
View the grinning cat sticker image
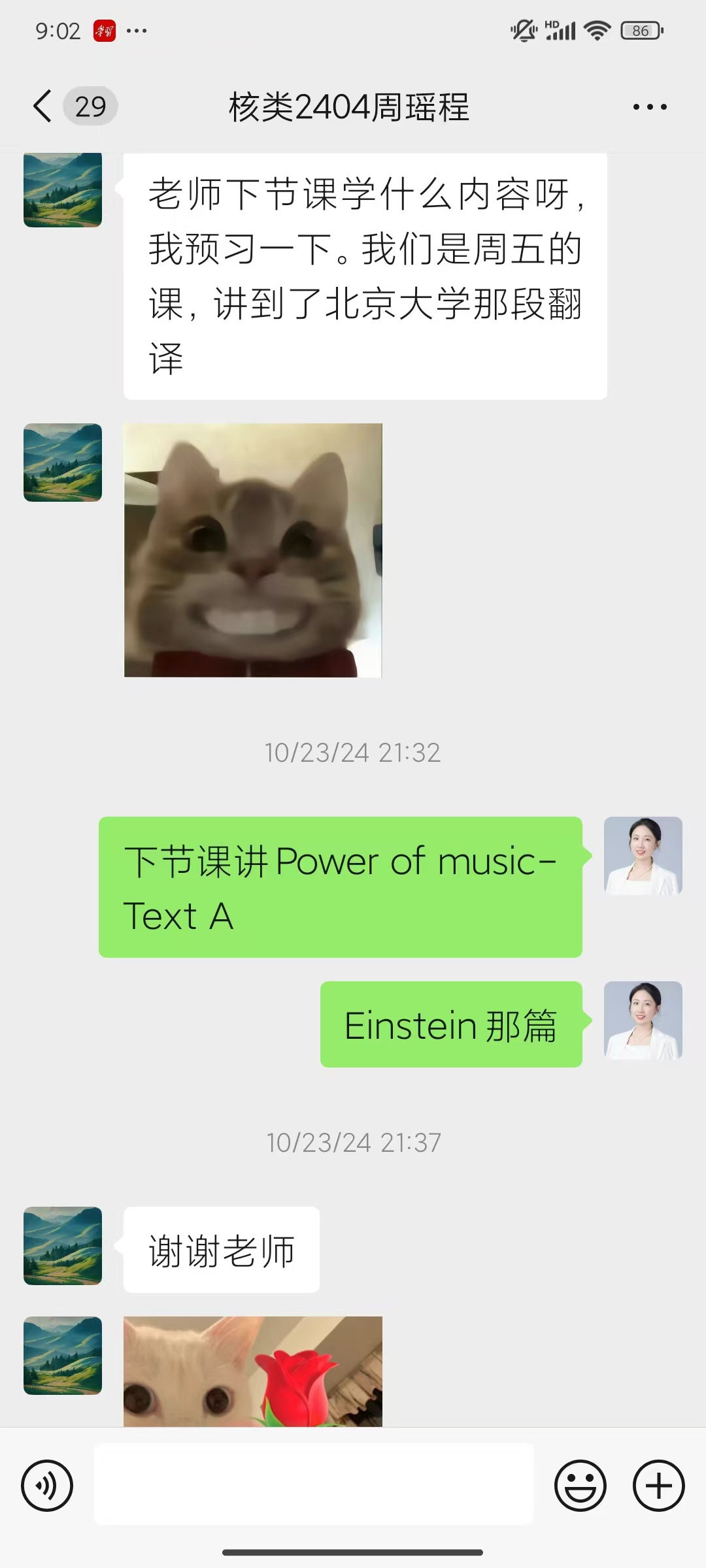tap(253, 550)
